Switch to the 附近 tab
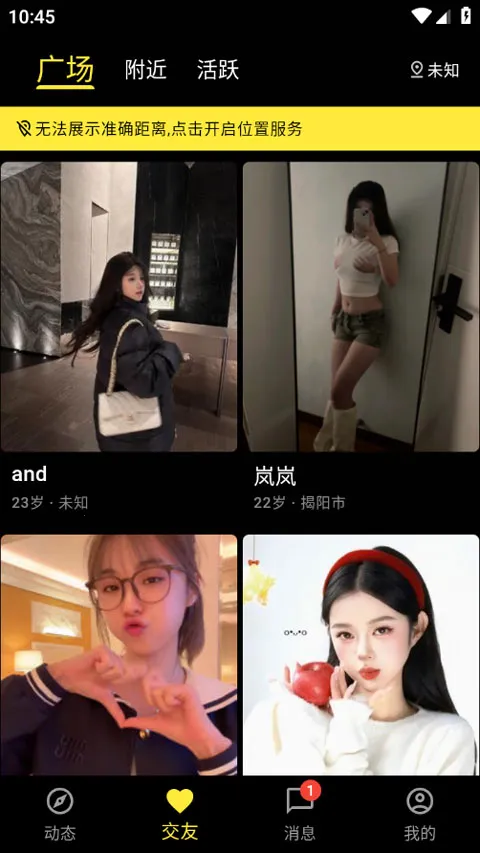This screenshot has height=853, width=480. 145,70
